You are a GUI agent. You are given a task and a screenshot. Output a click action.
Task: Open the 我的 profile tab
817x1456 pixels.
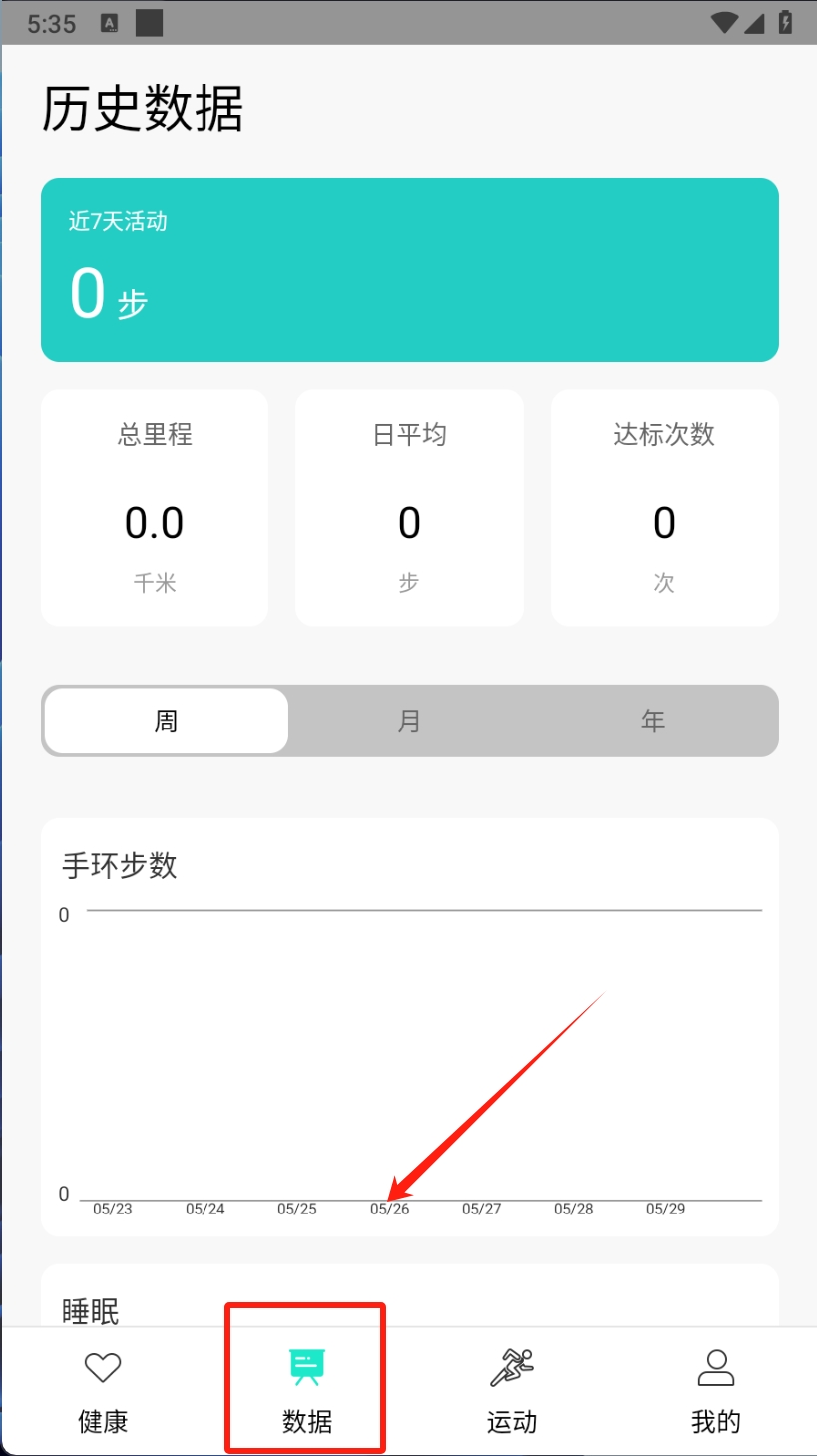click(x=715, y=1390)
